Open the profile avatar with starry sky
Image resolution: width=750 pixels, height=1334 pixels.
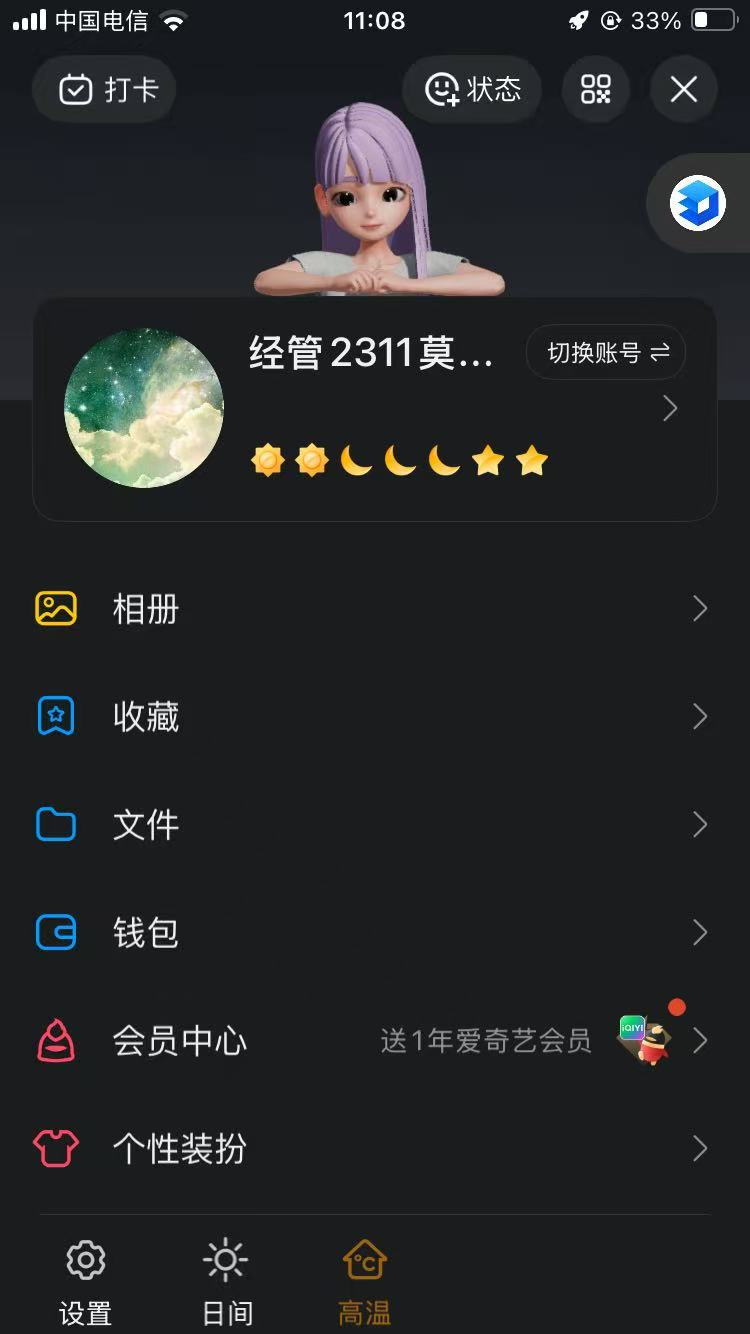[x=144, y=408]
